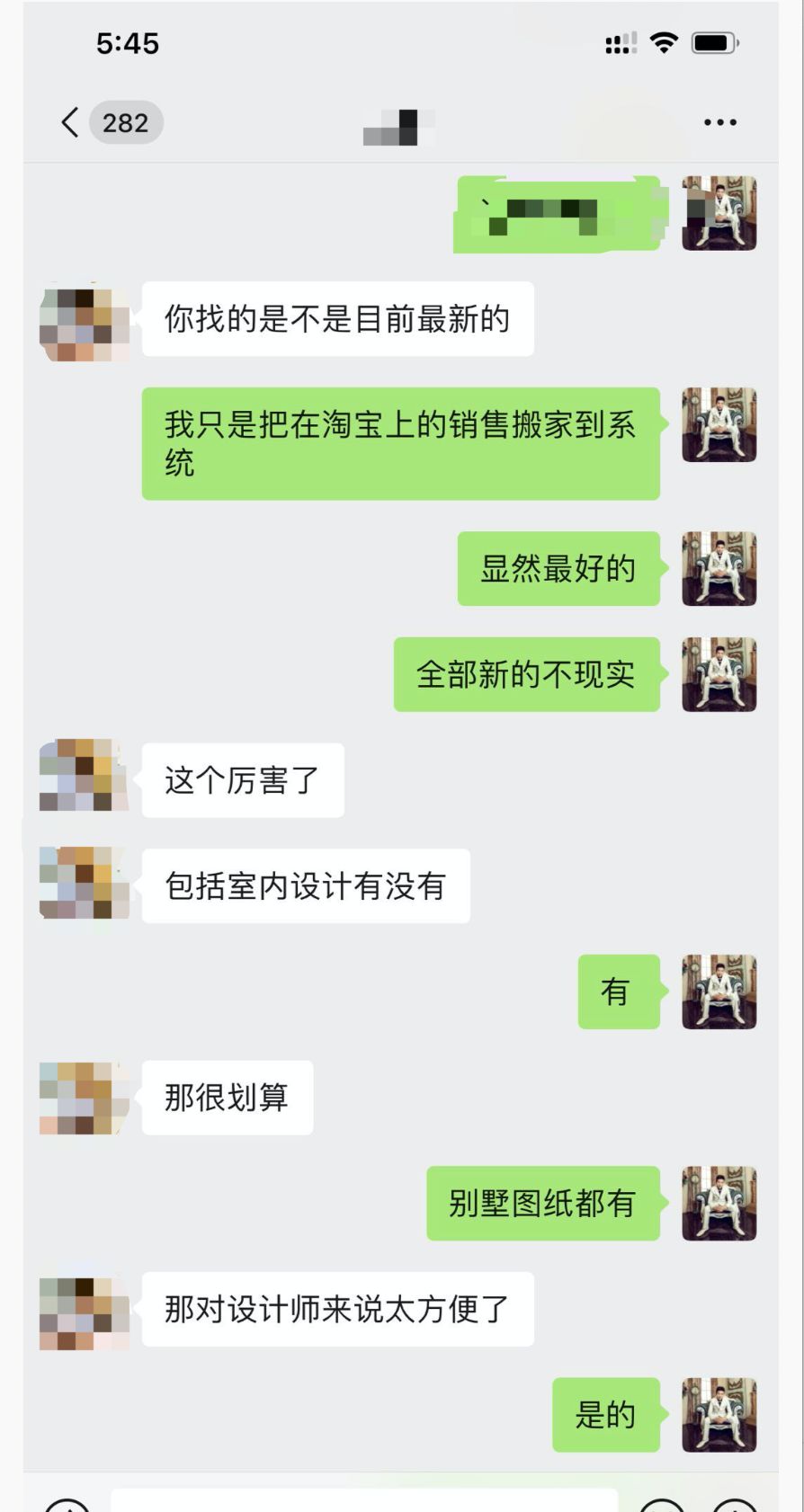804x1512 pixels.
Task: Open the avatar next to '那很划算'
Action: pyautogui.click(x=85, y=1097)
